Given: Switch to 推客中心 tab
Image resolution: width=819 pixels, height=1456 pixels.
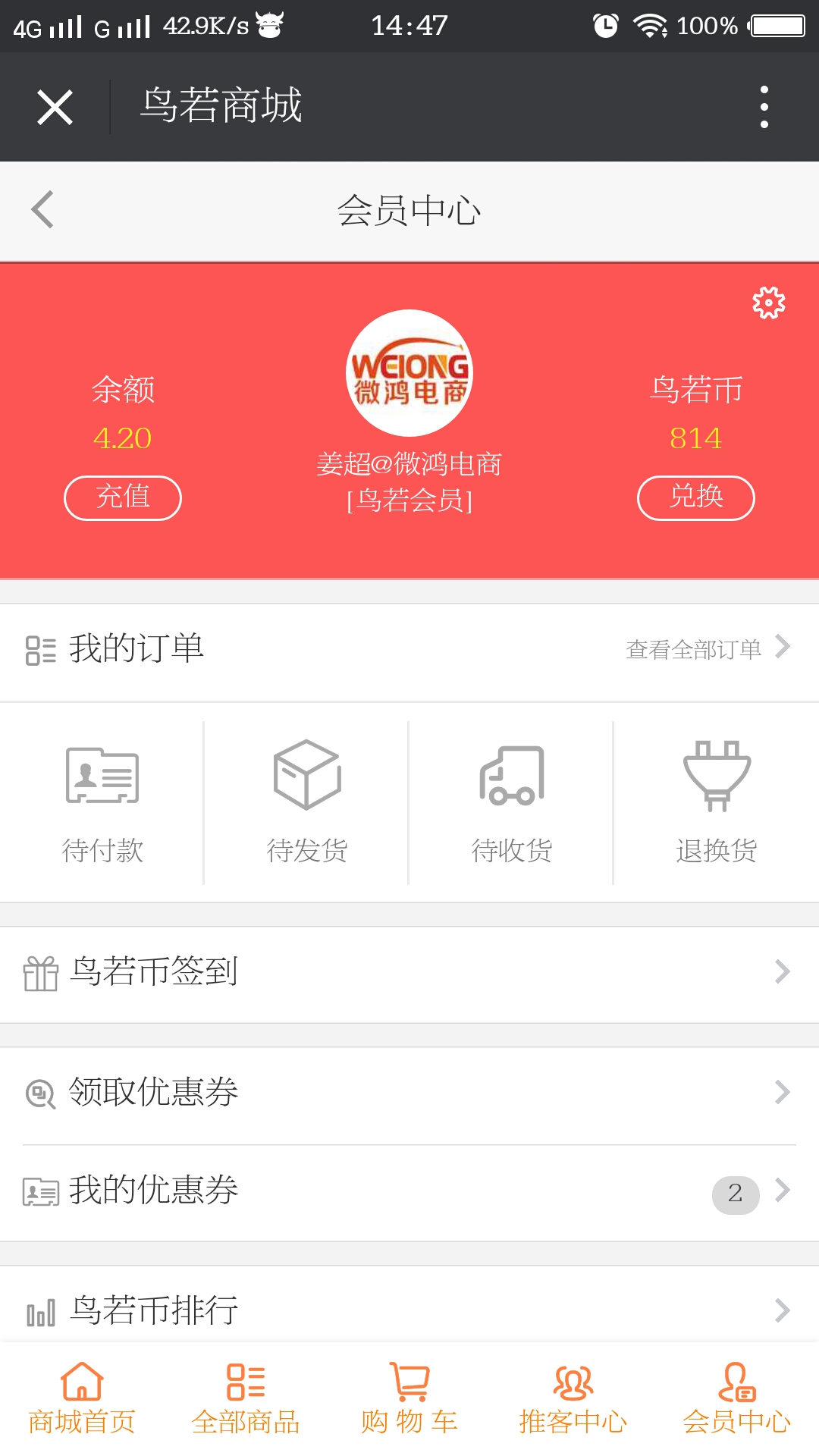Looking at the screenshot, I should click(573, 1399).
